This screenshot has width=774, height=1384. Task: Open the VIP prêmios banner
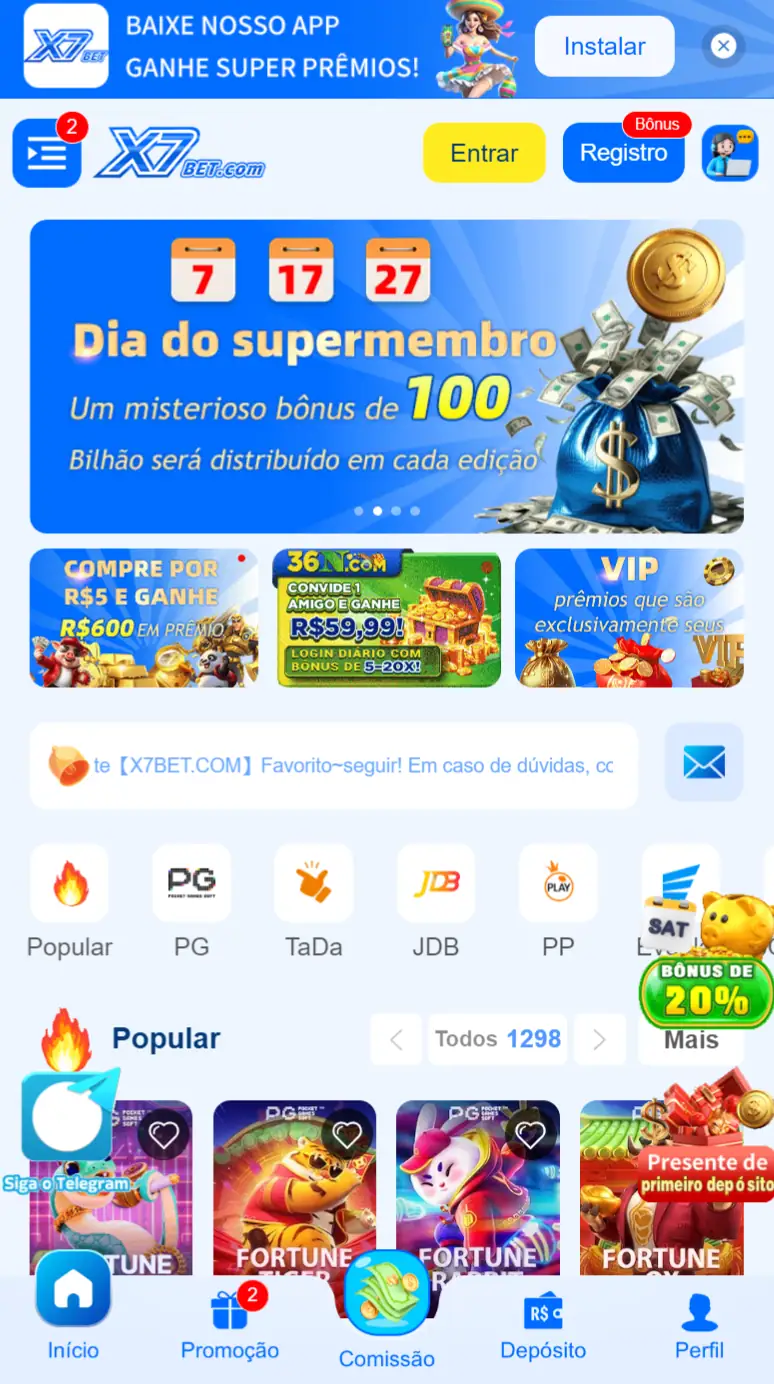(629, 617)
